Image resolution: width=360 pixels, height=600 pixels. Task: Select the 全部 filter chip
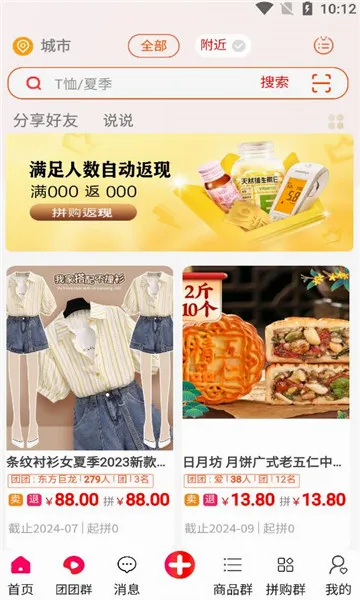tap(153, 46)
